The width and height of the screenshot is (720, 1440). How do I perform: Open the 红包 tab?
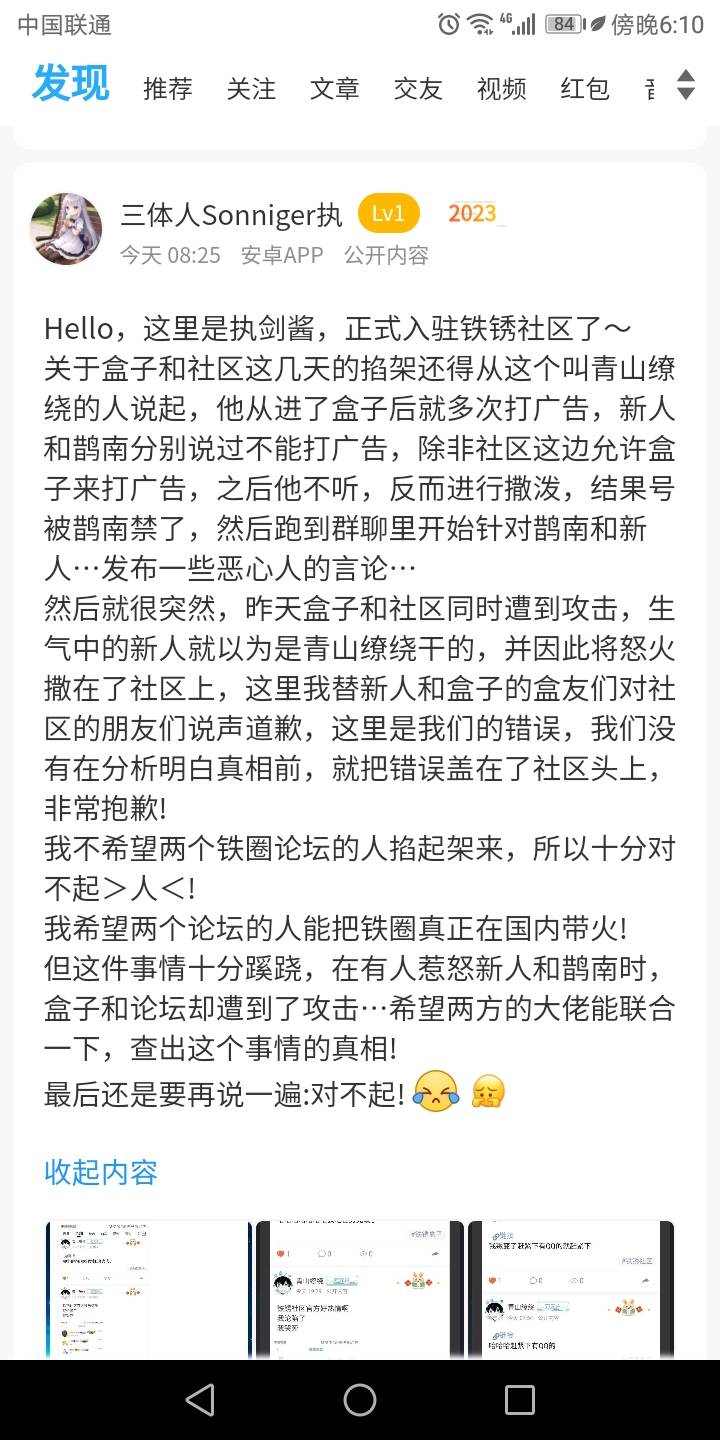pos(584,88)
